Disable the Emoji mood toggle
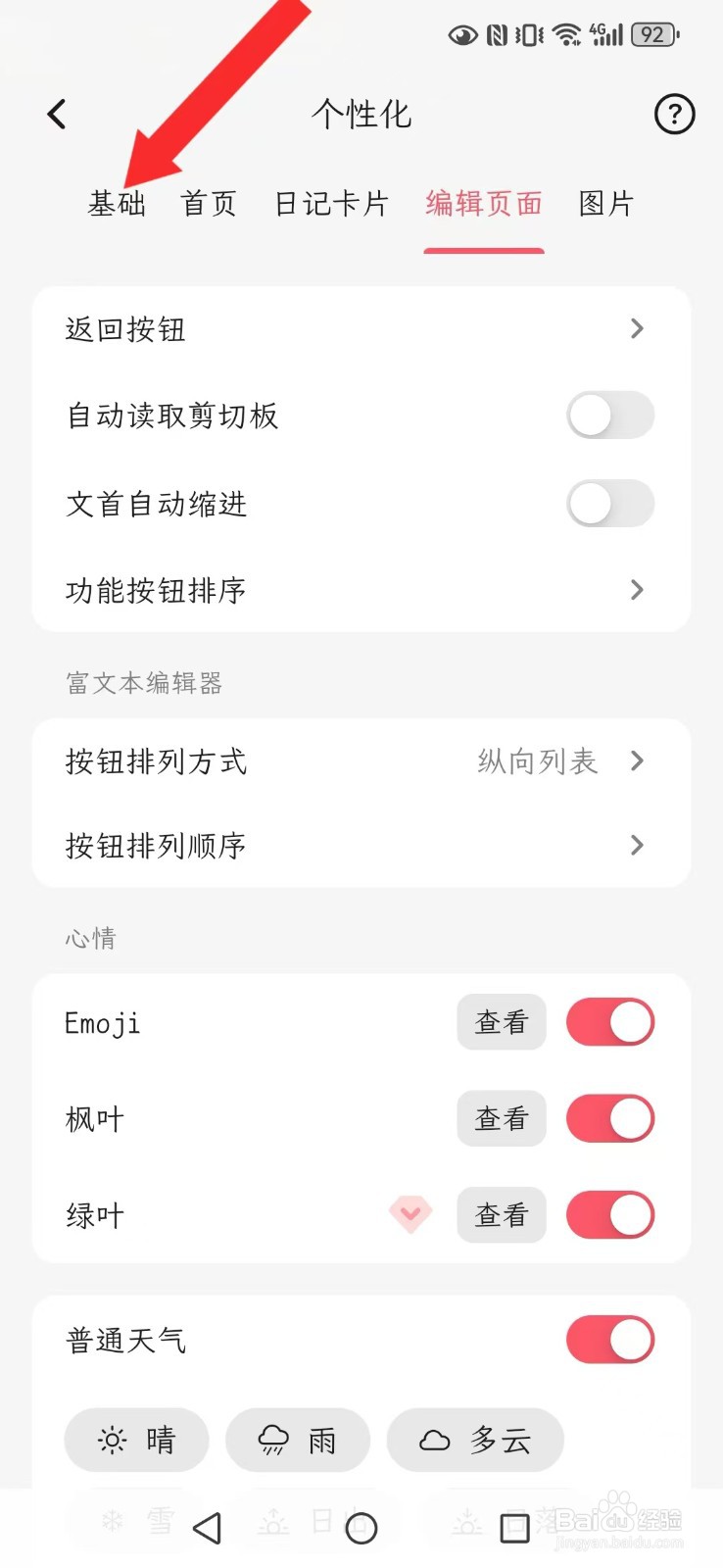The width and height of the screenshot is (723, 1568). pyautogui.click(x=609, y=1022)
